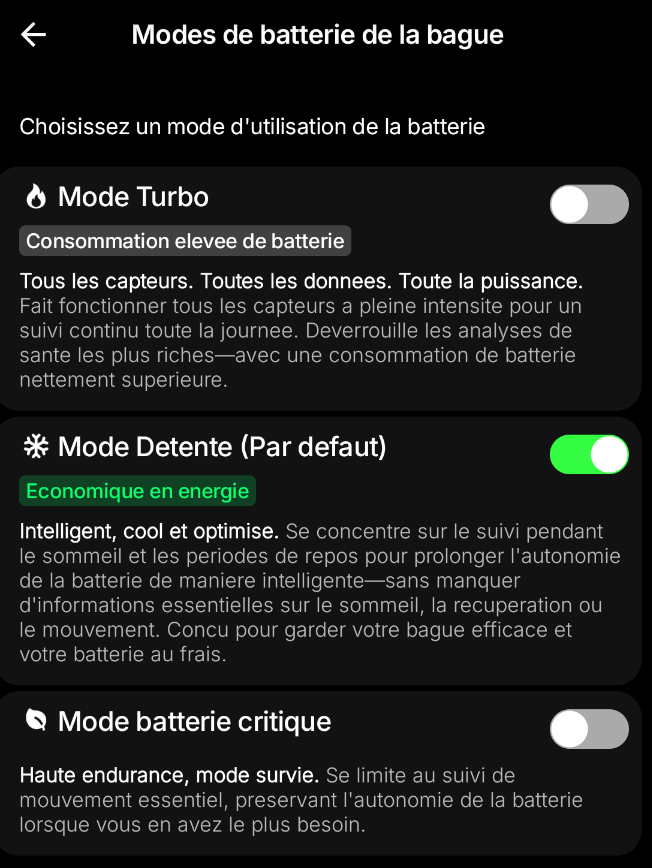Enable the Mode Turbo switch
Screen dimensions: 652x868
coord(589,205)
